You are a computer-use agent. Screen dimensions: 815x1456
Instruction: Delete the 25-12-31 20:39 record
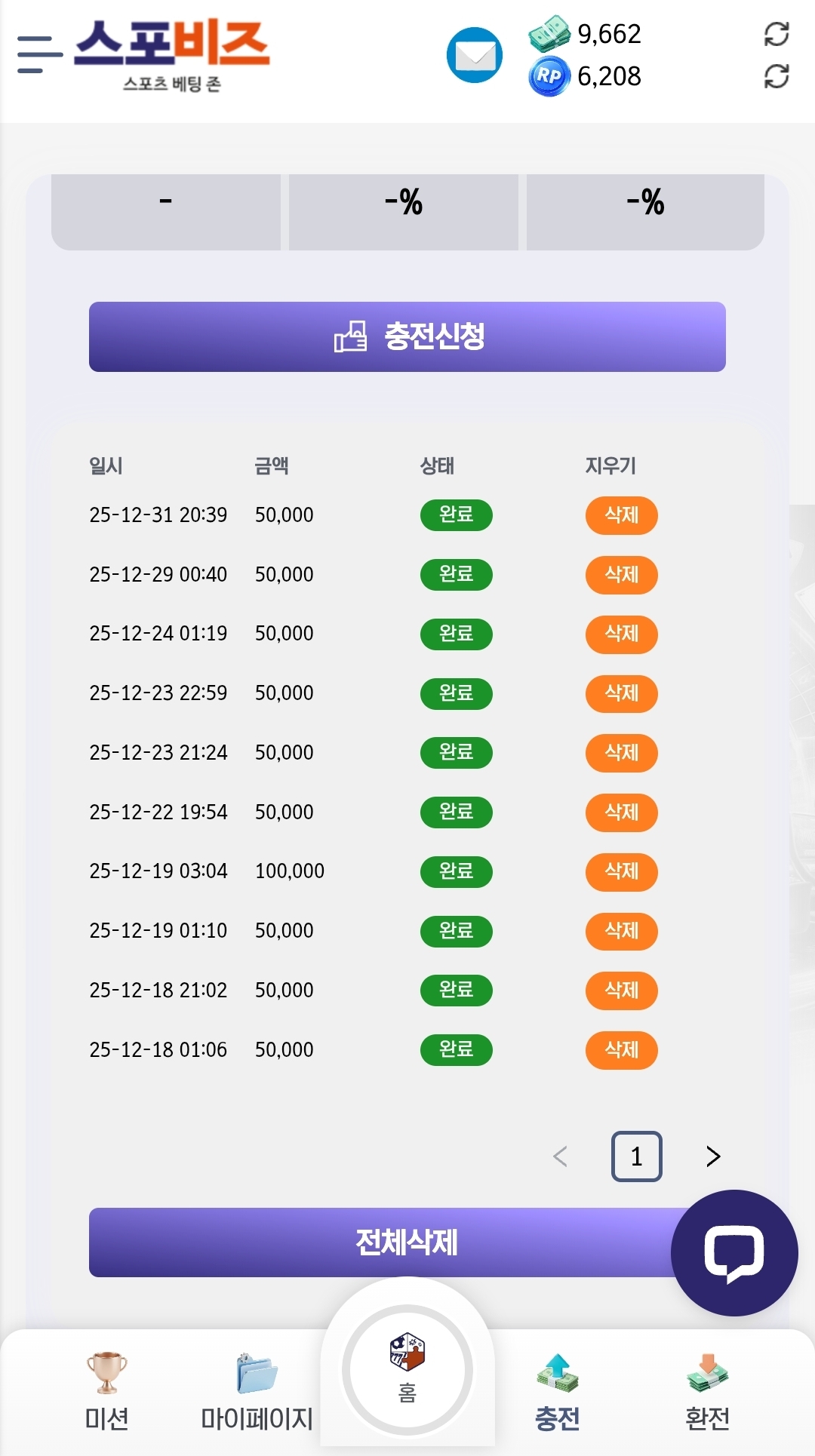click(621, 515)
